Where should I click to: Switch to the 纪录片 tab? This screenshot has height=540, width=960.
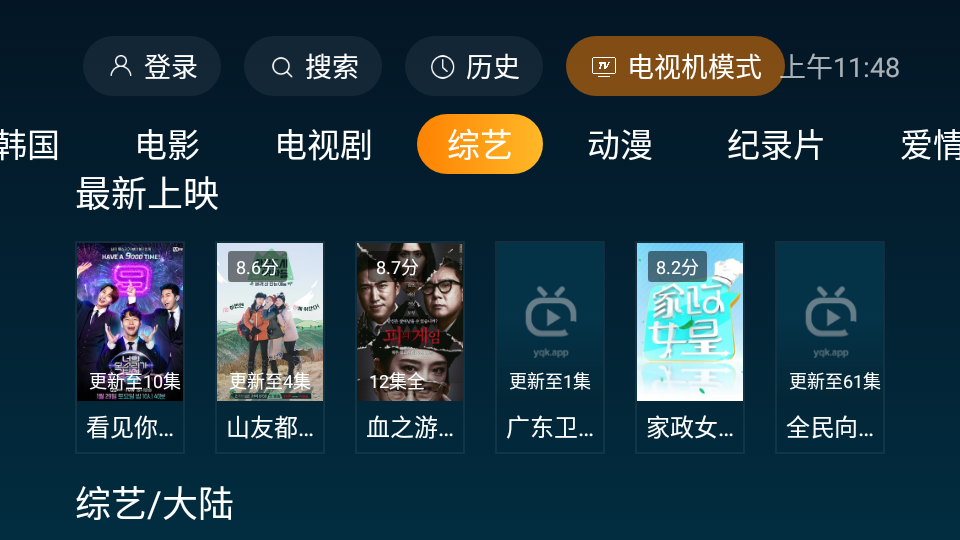point(776,145)
